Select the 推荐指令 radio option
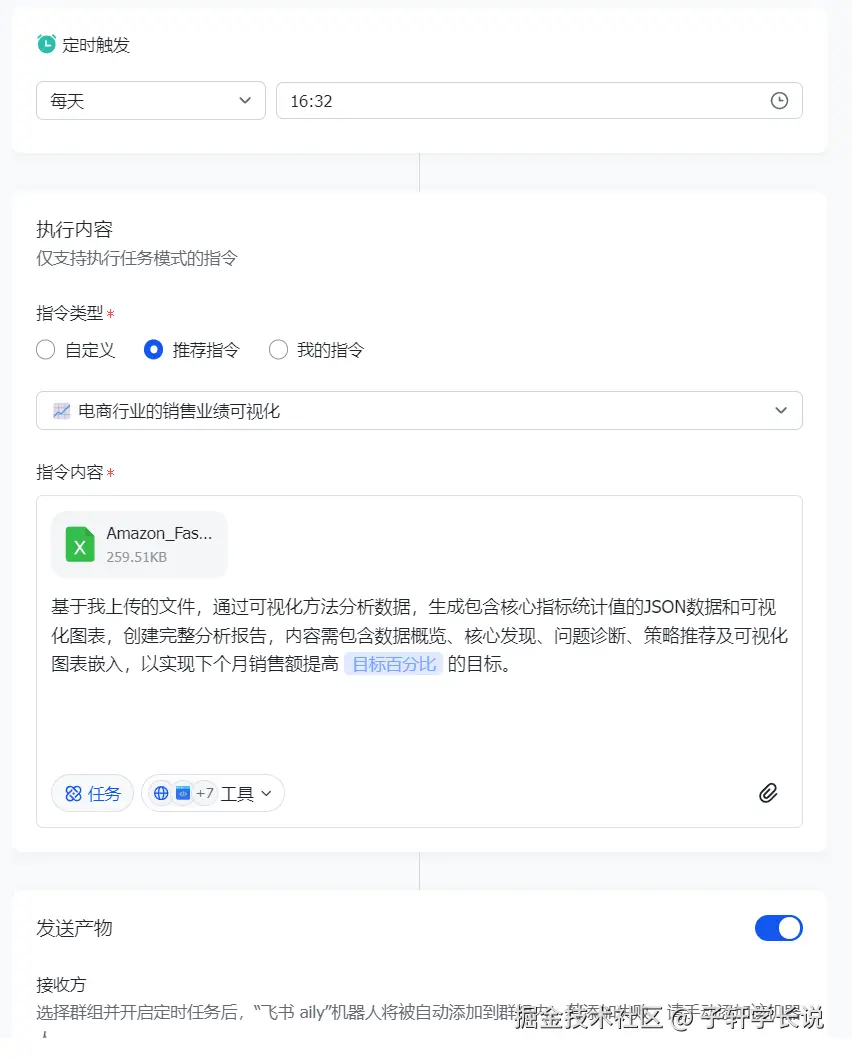This screenshot has width=852, height=1059. [153, 350]
